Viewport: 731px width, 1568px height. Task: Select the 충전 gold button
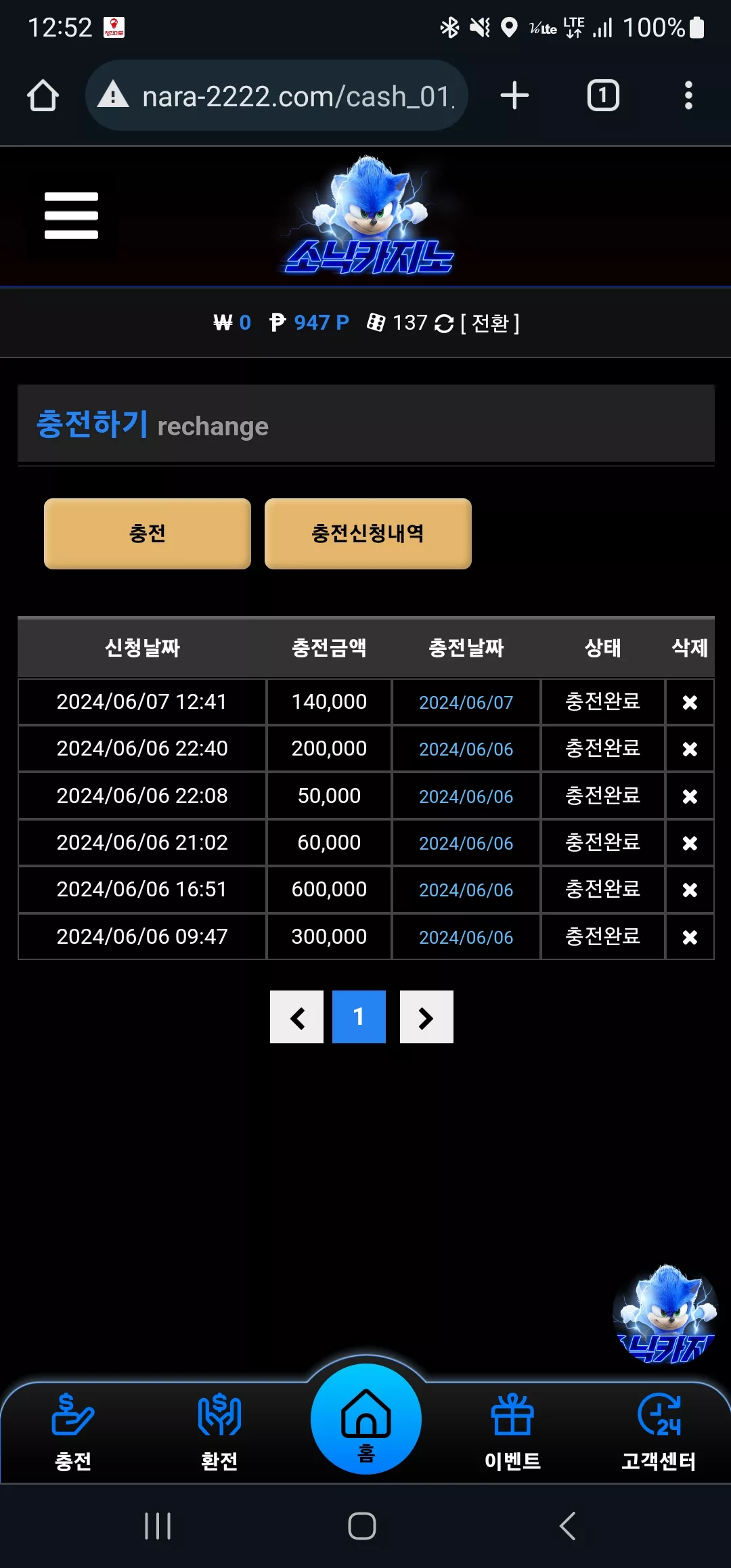pyautogui.click(x=148, y=533)
